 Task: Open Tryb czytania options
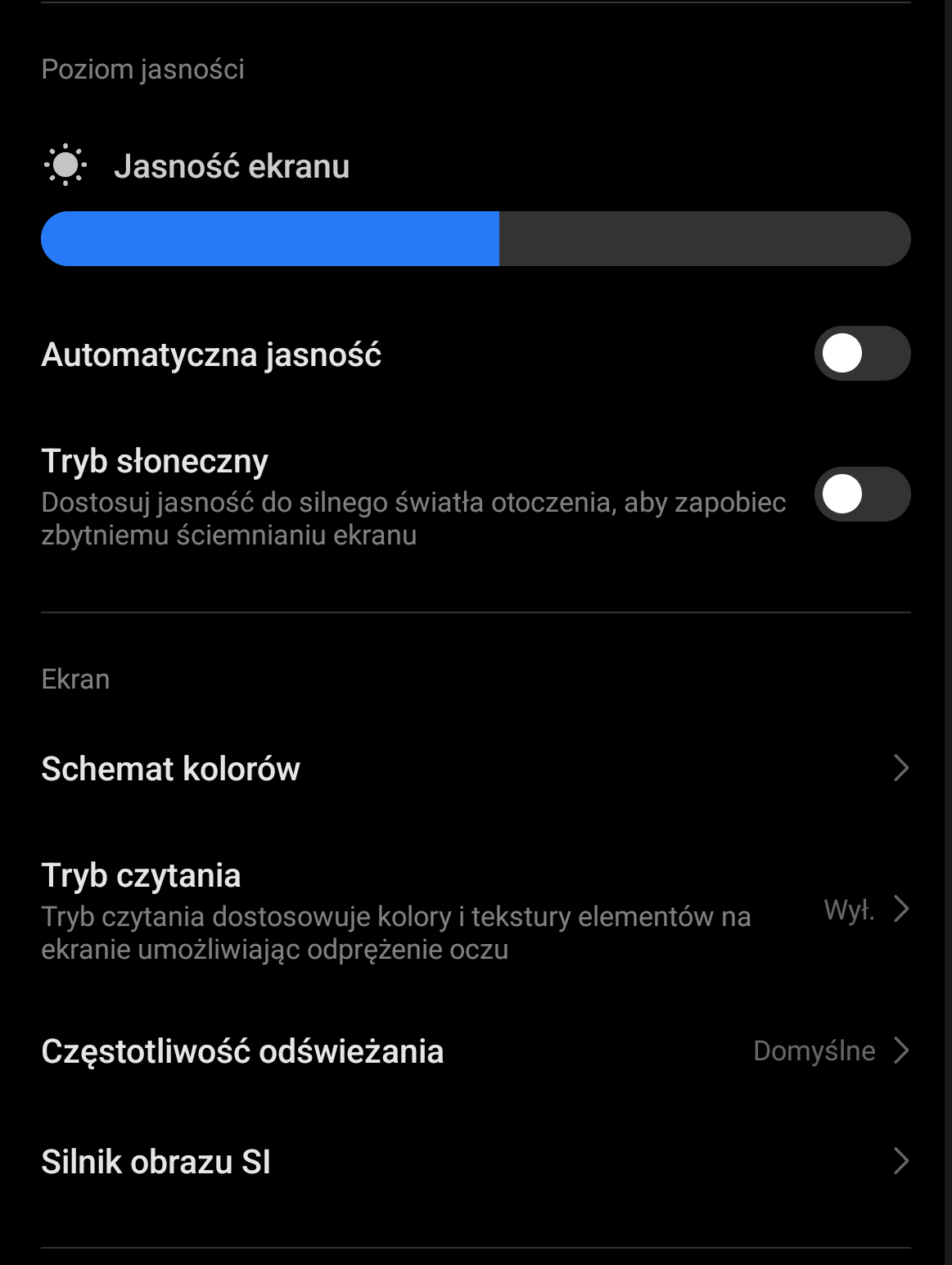click(475, 910)
